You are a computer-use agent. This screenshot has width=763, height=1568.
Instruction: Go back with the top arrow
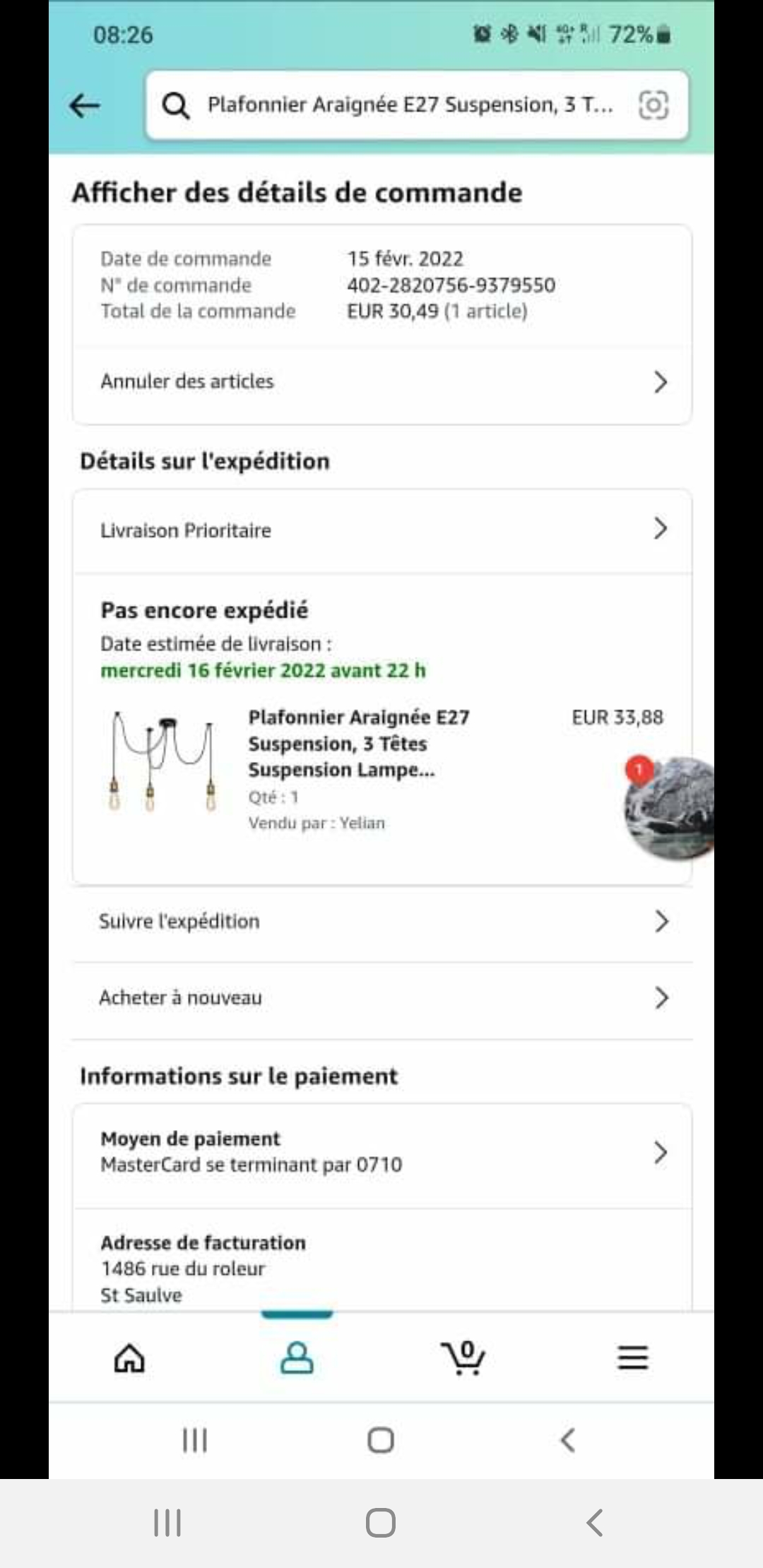85,106
